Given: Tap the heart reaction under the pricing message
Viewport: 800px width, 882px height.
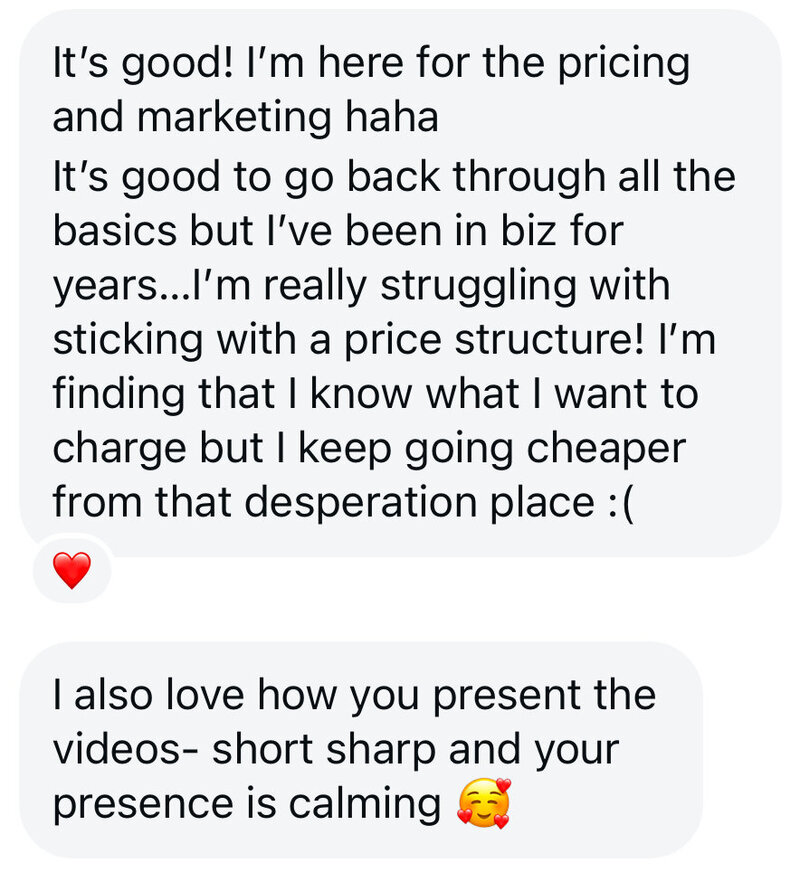Looking at the screenshot, I should [x=71, y=570].
